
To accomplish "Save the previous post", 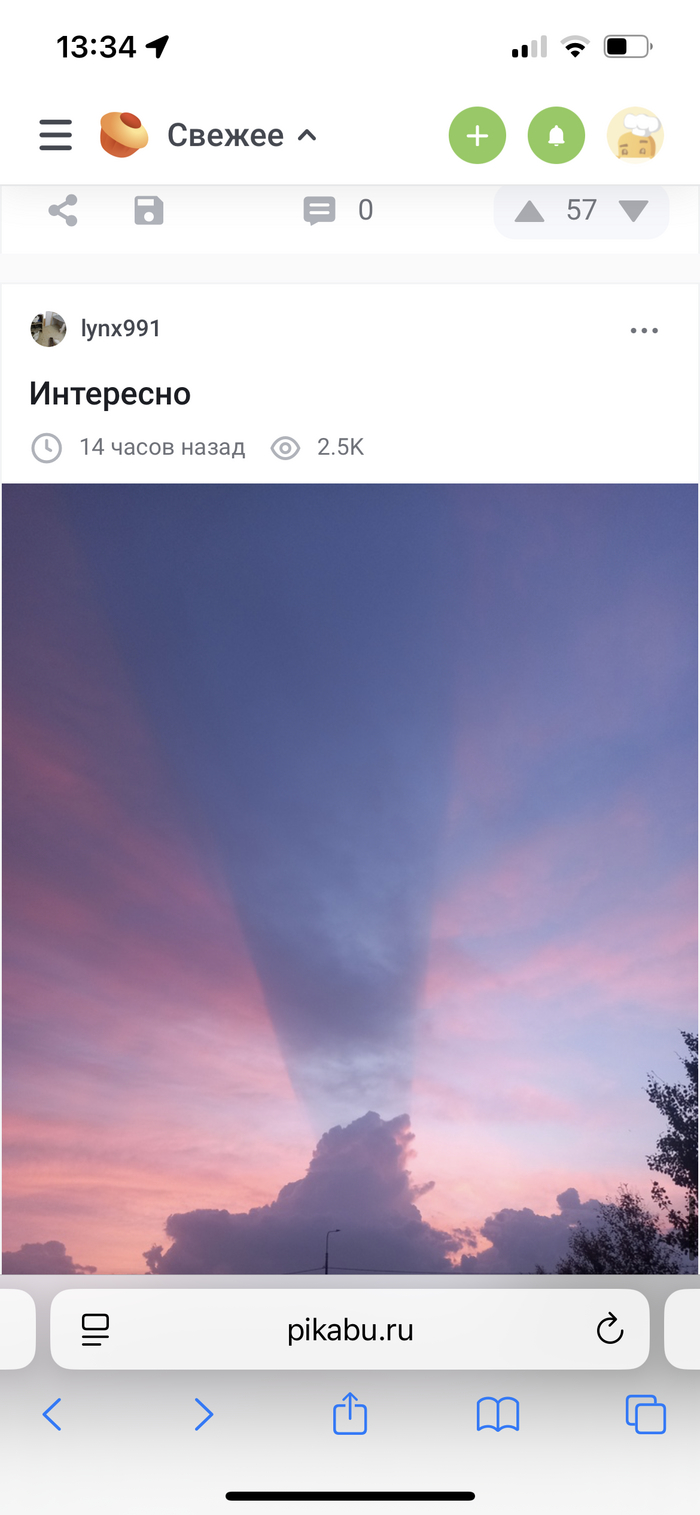I will coord(149,210).
